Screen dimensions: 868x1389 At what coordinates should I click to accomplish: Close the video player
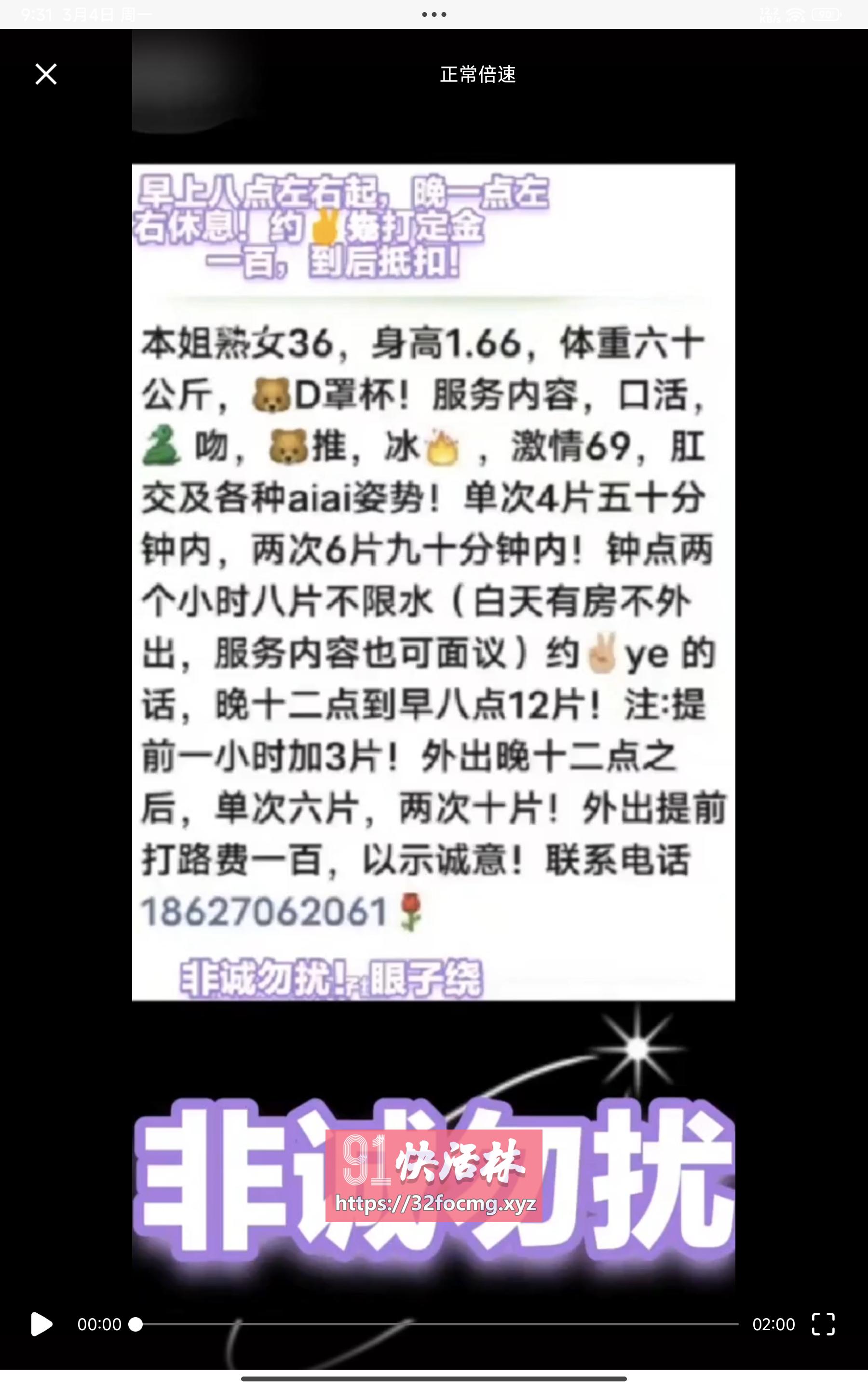click(x=46, y=74)
